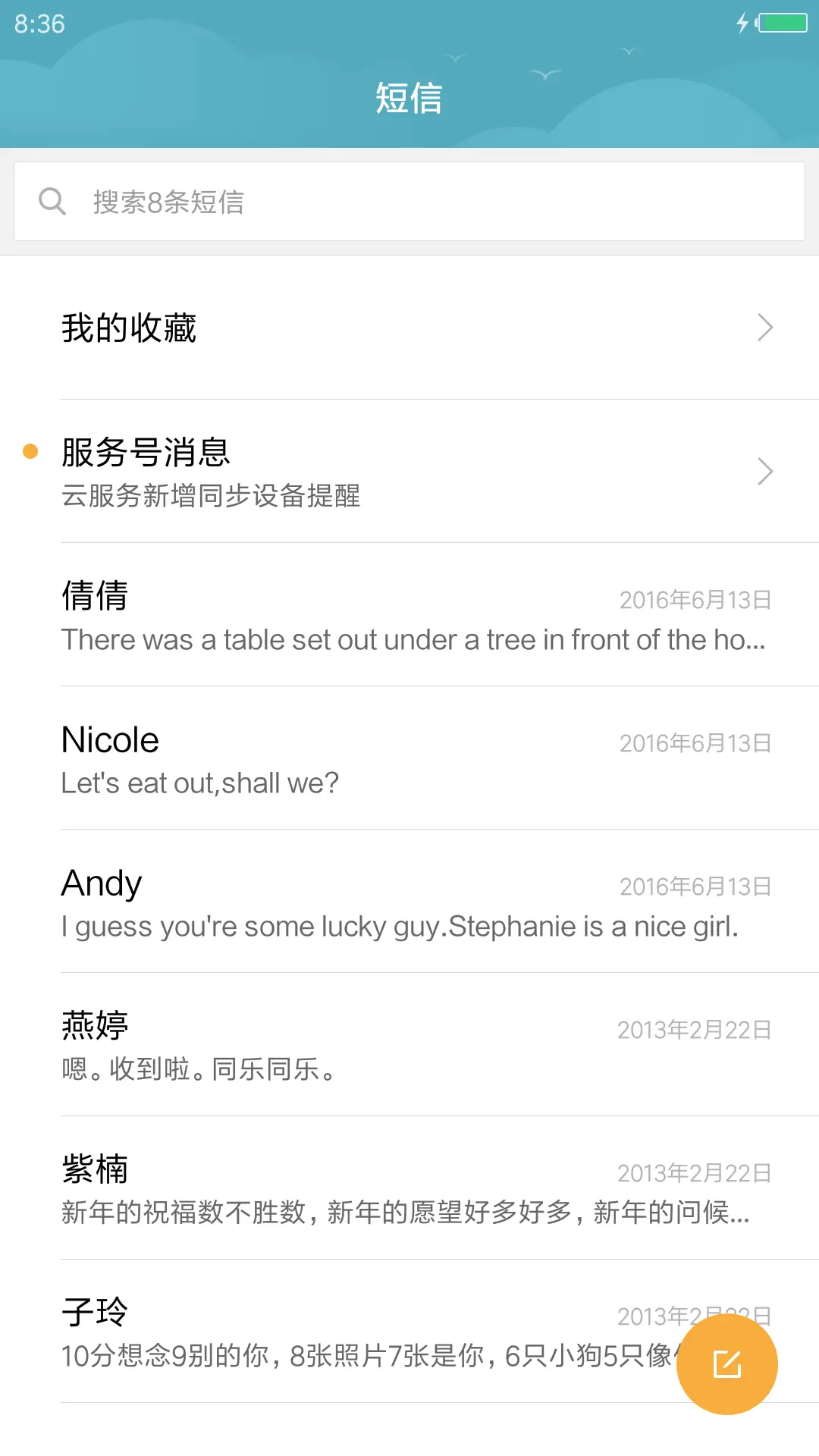
Task: Select the 短信 title header
Action: pyautogui.click(x=409, y=97)
